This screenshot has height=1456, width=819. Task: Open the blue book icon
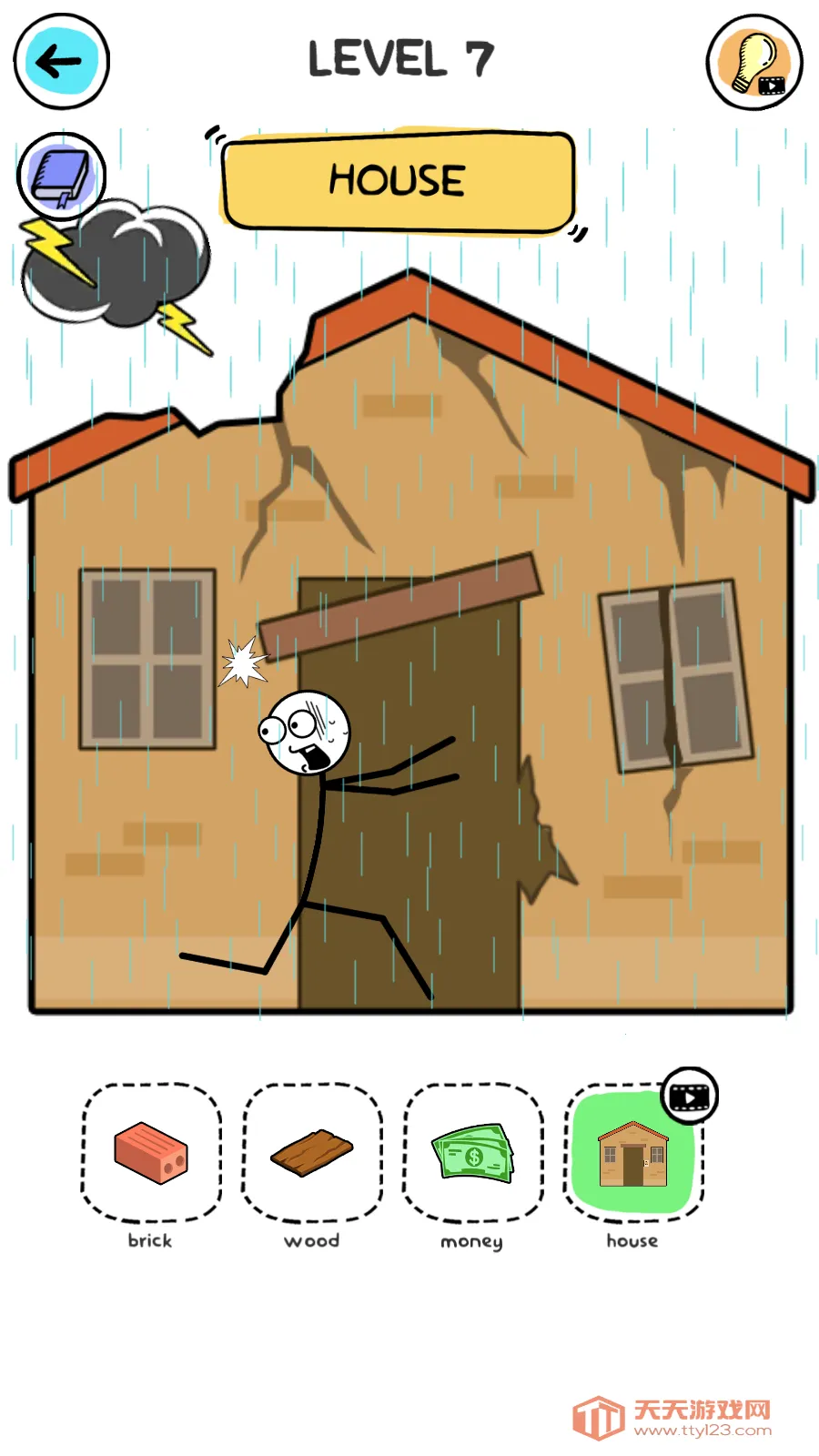pos(61,177)
